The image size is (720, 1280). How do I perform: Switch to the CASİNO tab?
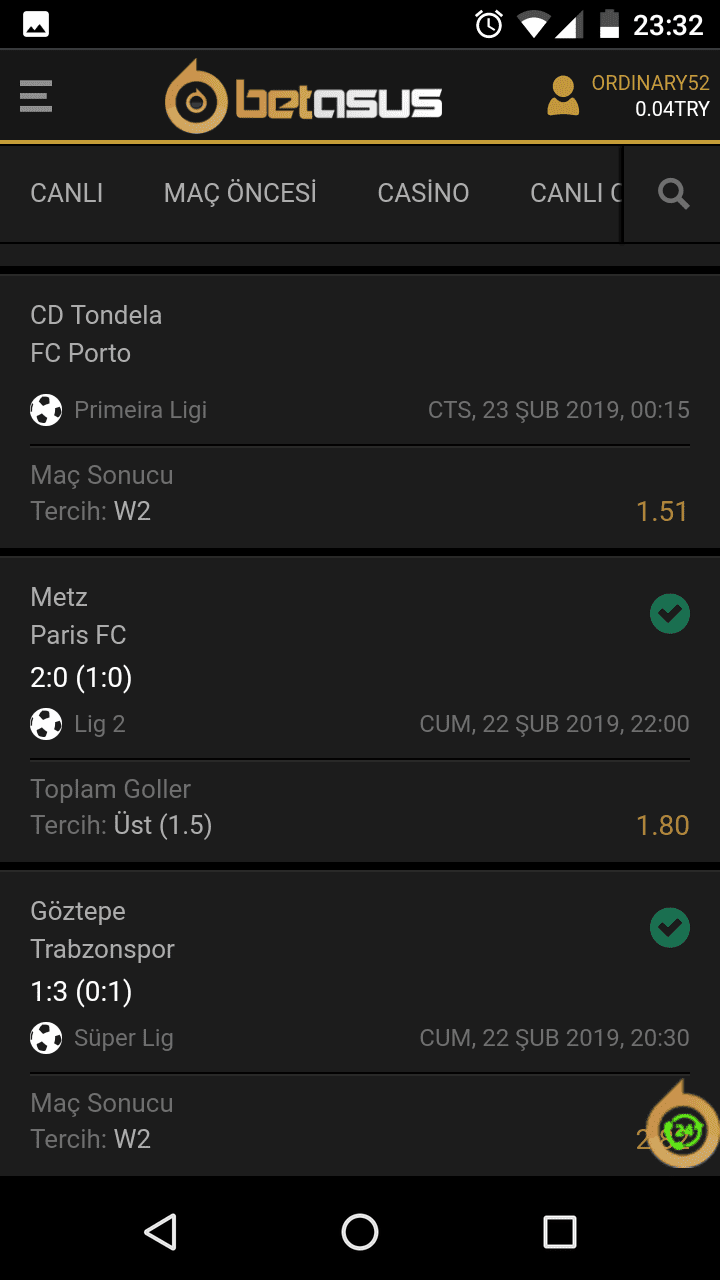(423, 193)
